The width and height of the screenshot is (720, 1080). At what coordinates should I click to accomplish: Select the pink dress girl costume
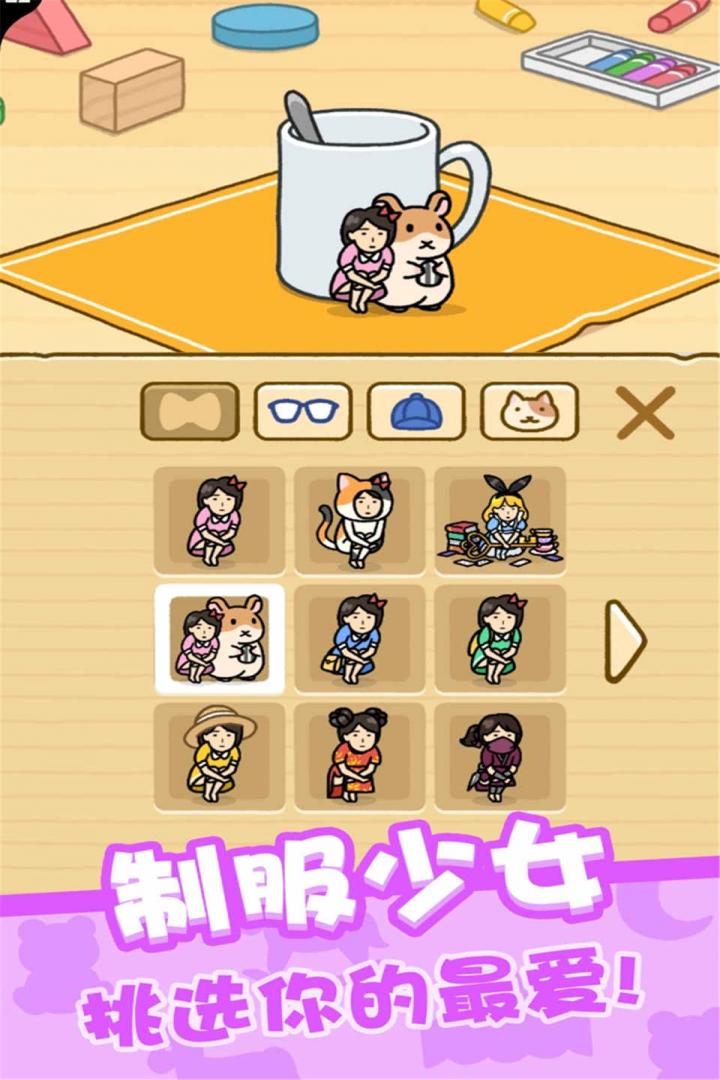(218, 518)
